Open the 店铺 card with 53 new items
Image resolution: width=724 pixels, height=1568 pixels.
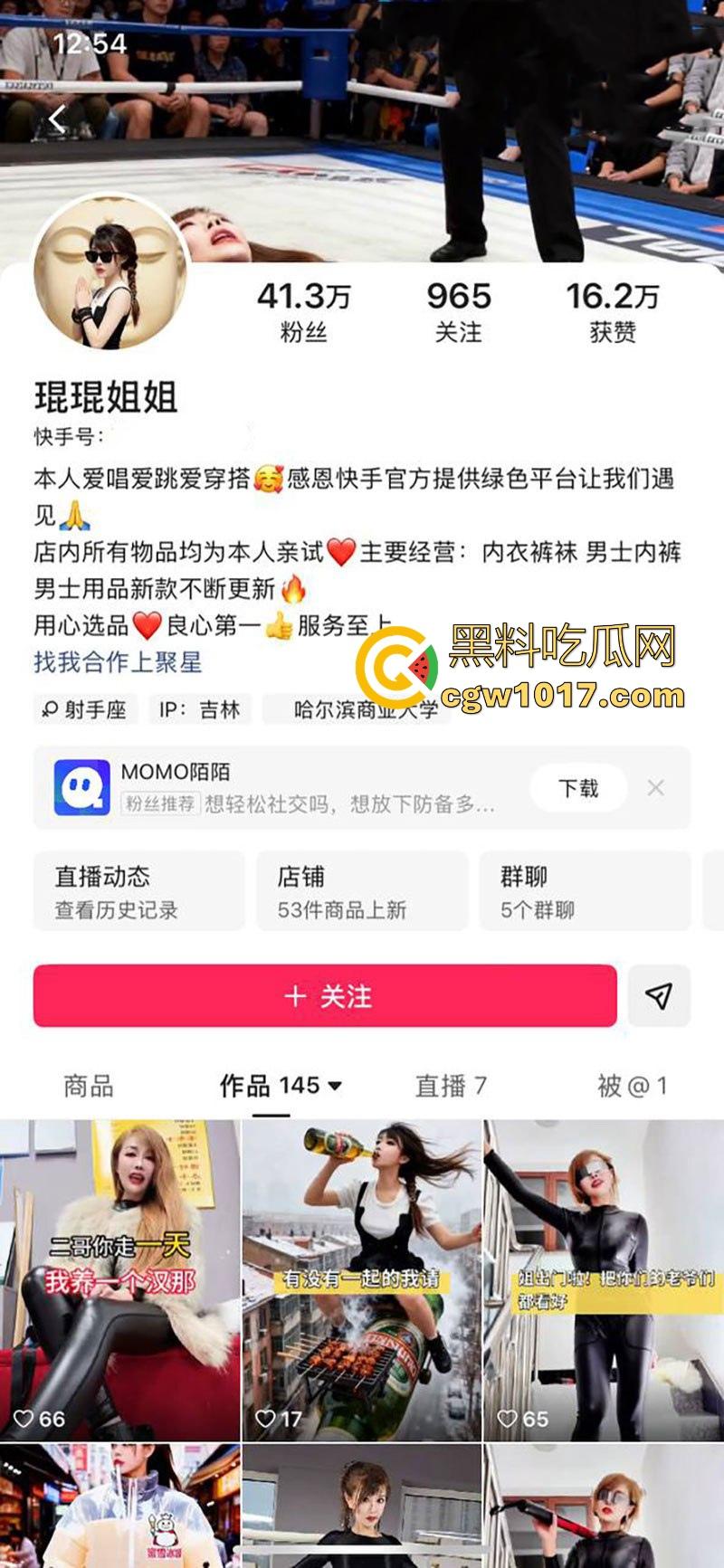click(x=361, y=891)
